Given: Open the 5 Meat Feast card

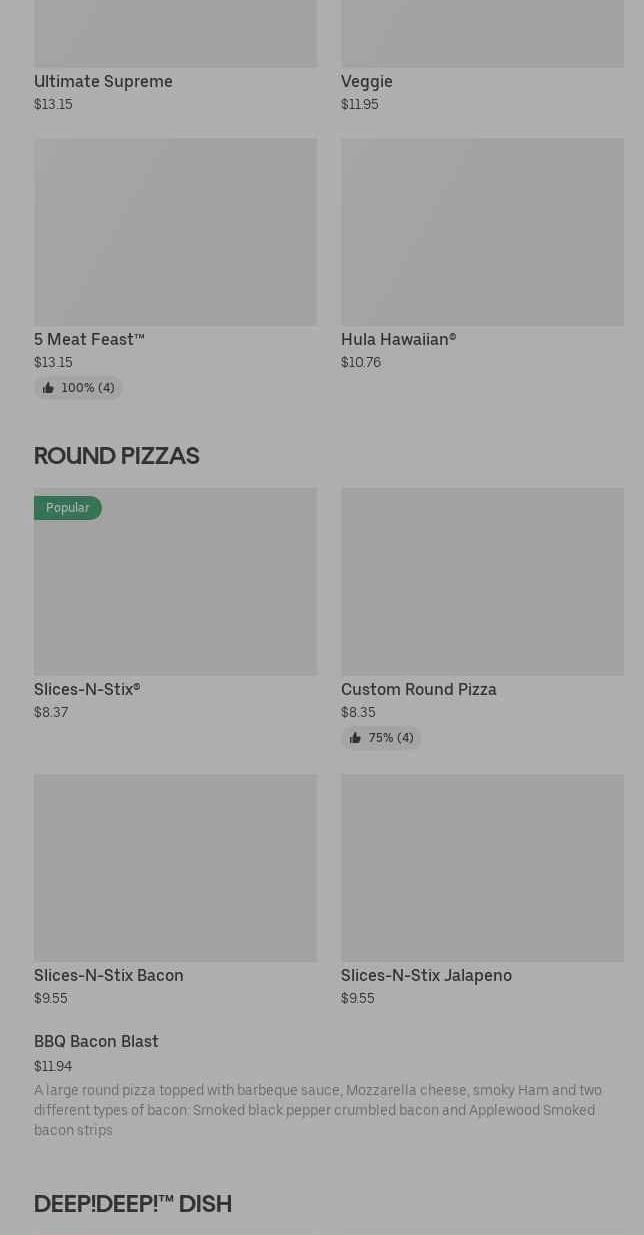Looking at the screenshot, I should tap(175, 269).
